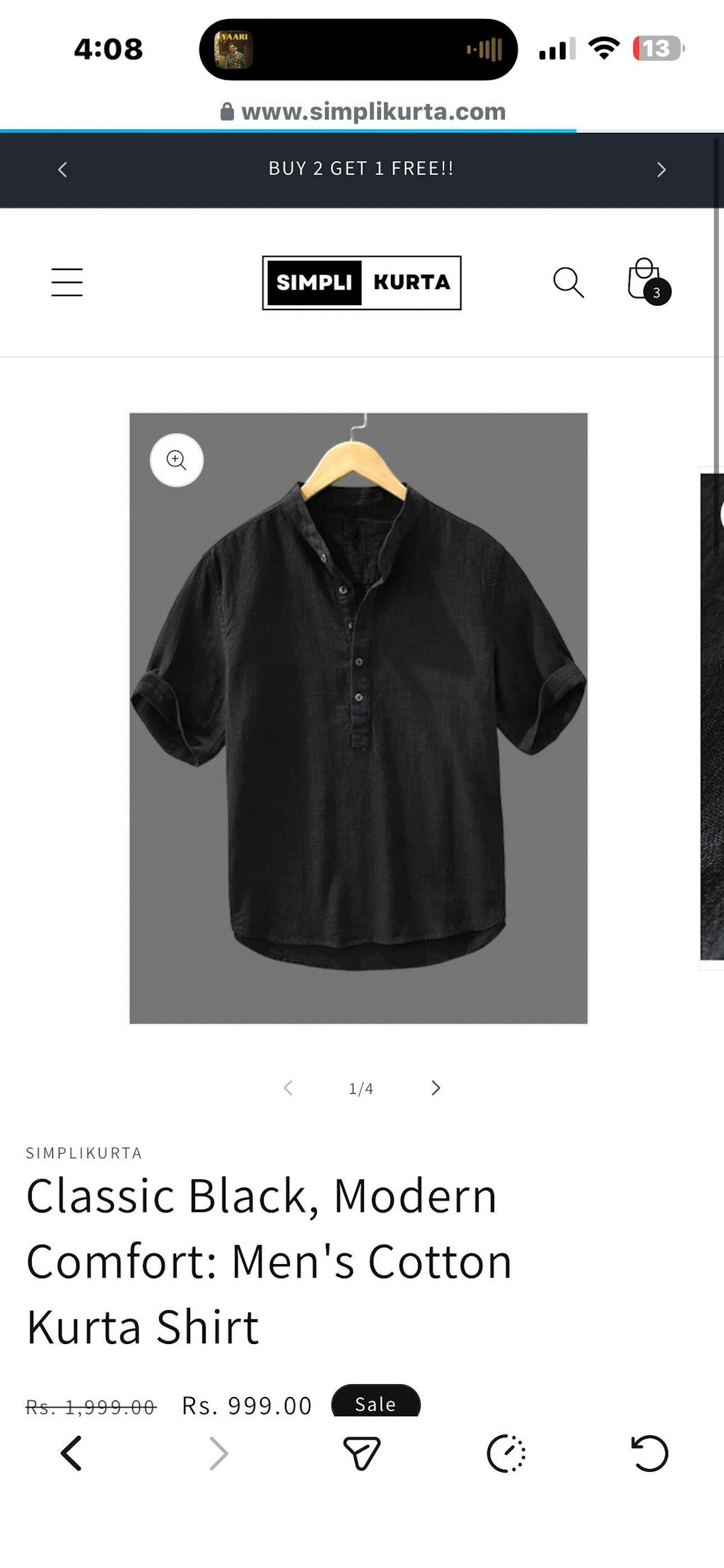Go back in the browser
This screenshot has width=724, height=1568.
tap(71, 1454)
